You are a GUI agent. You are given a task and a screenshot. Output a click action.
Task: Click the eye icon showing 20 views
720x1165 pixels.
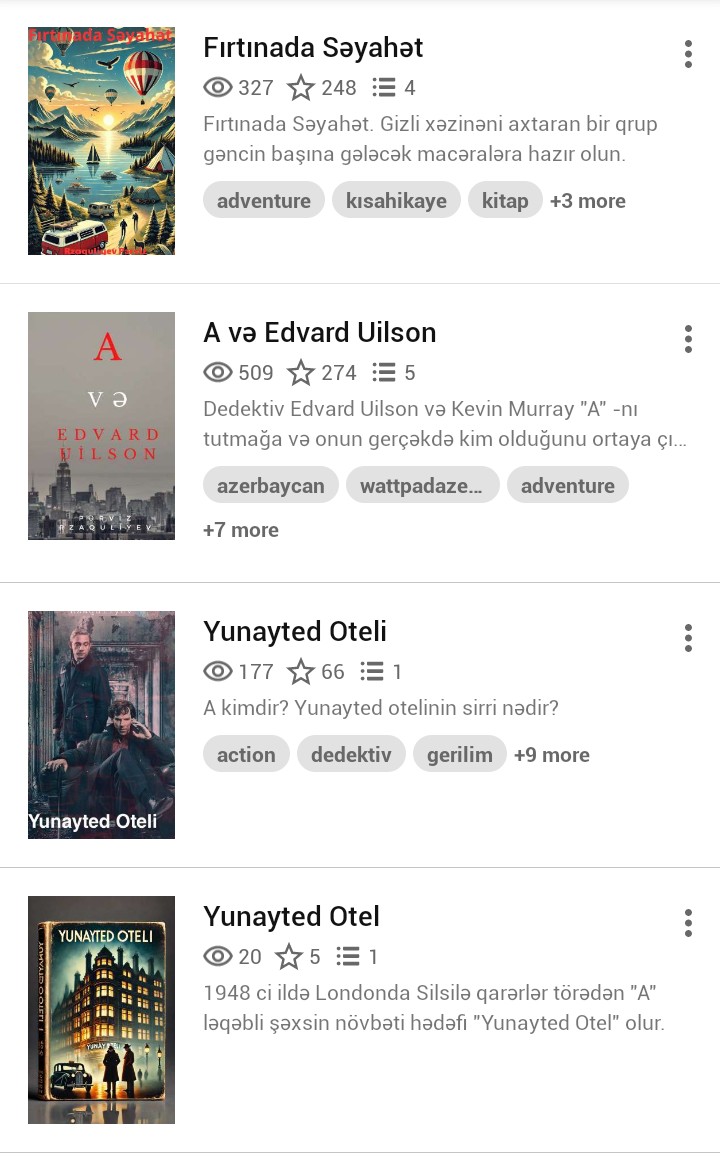(218, 956)
